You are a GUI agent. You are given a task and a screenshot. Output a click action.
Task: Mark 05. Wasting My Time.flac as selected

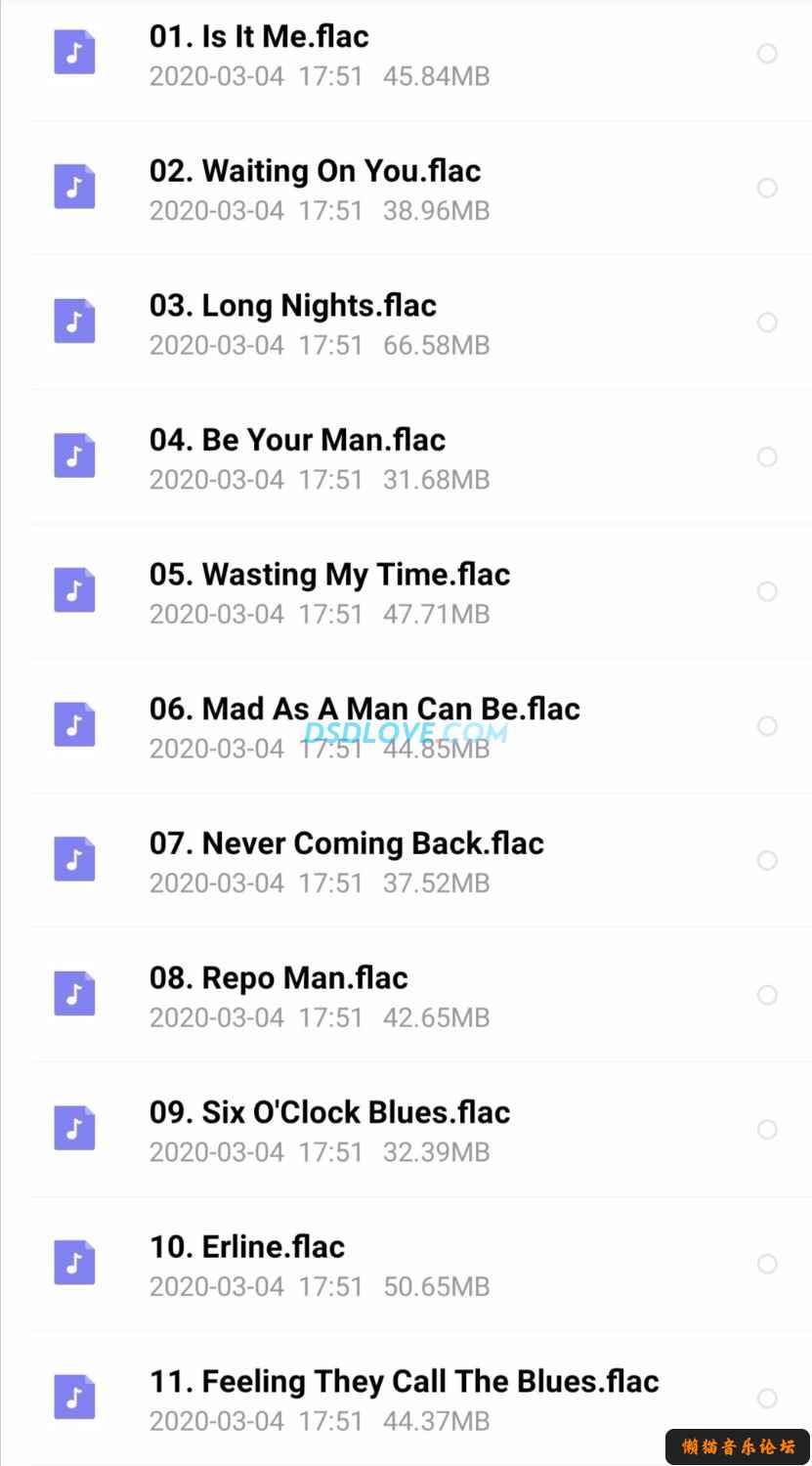768,591
